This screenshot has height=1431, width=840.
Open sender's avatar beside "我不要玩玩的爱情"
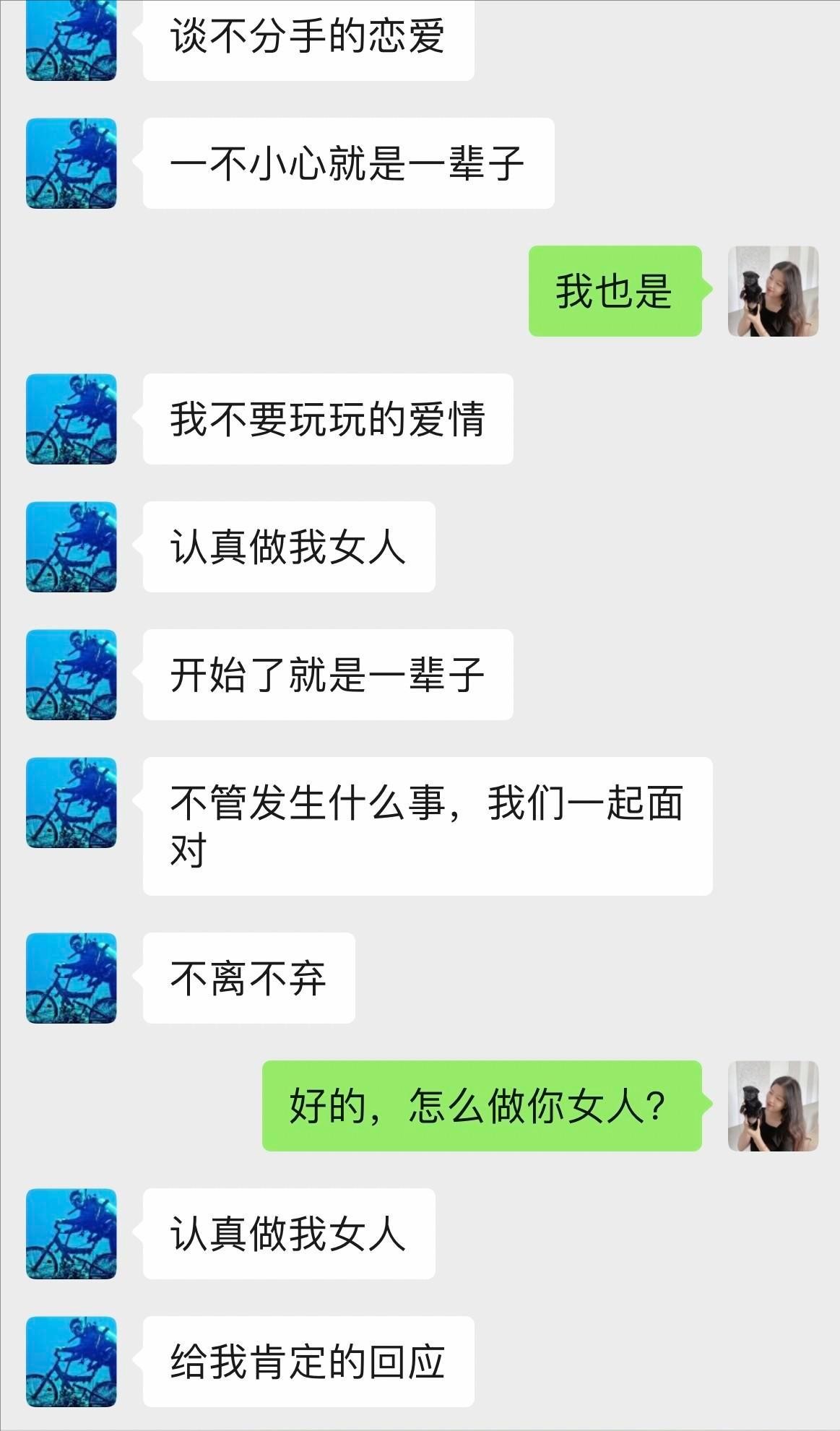click(72, 419)
